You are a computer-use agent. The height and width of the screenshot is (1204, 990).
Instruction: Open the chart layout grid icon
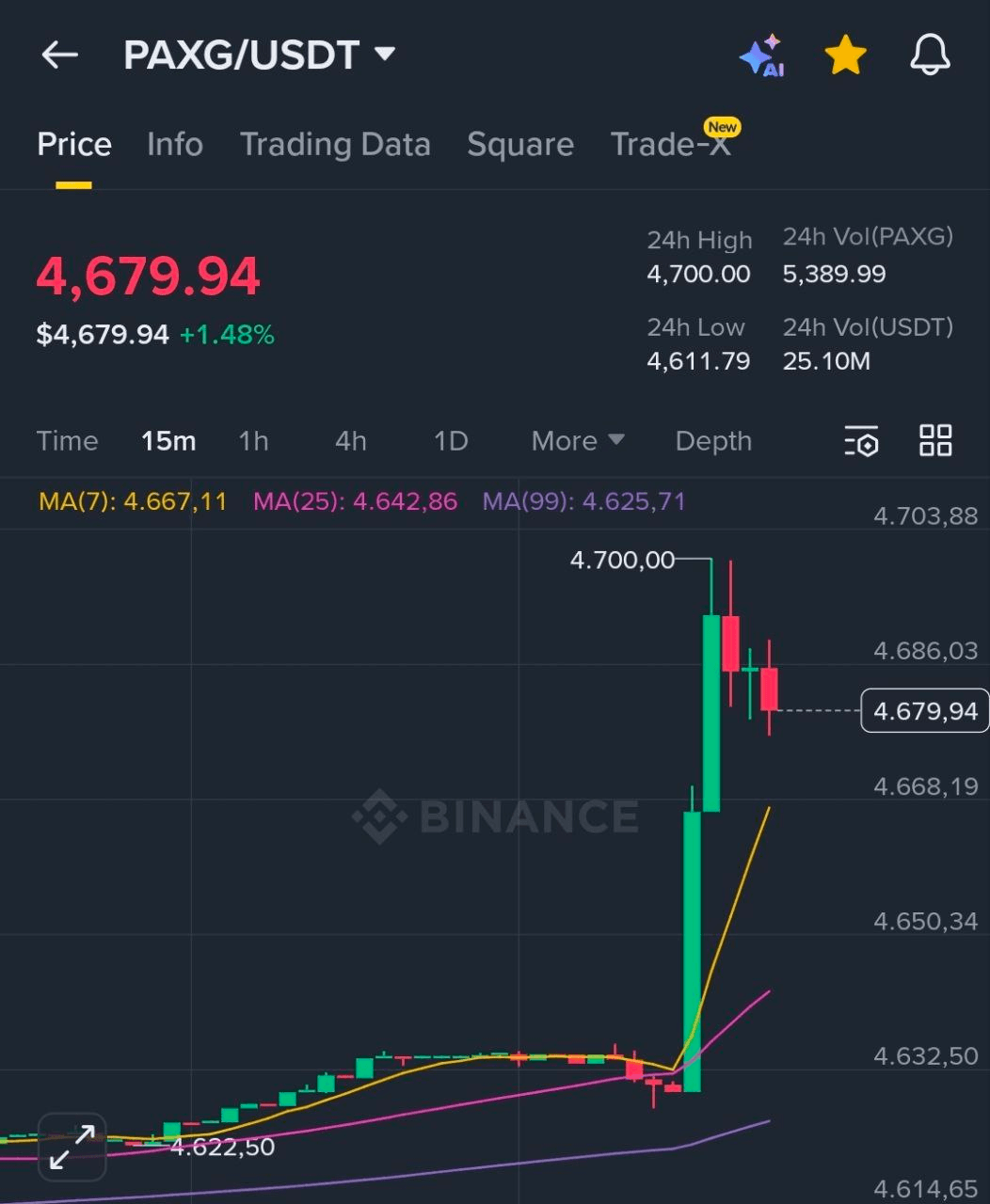pyautogui.click(x=935, y=441)
